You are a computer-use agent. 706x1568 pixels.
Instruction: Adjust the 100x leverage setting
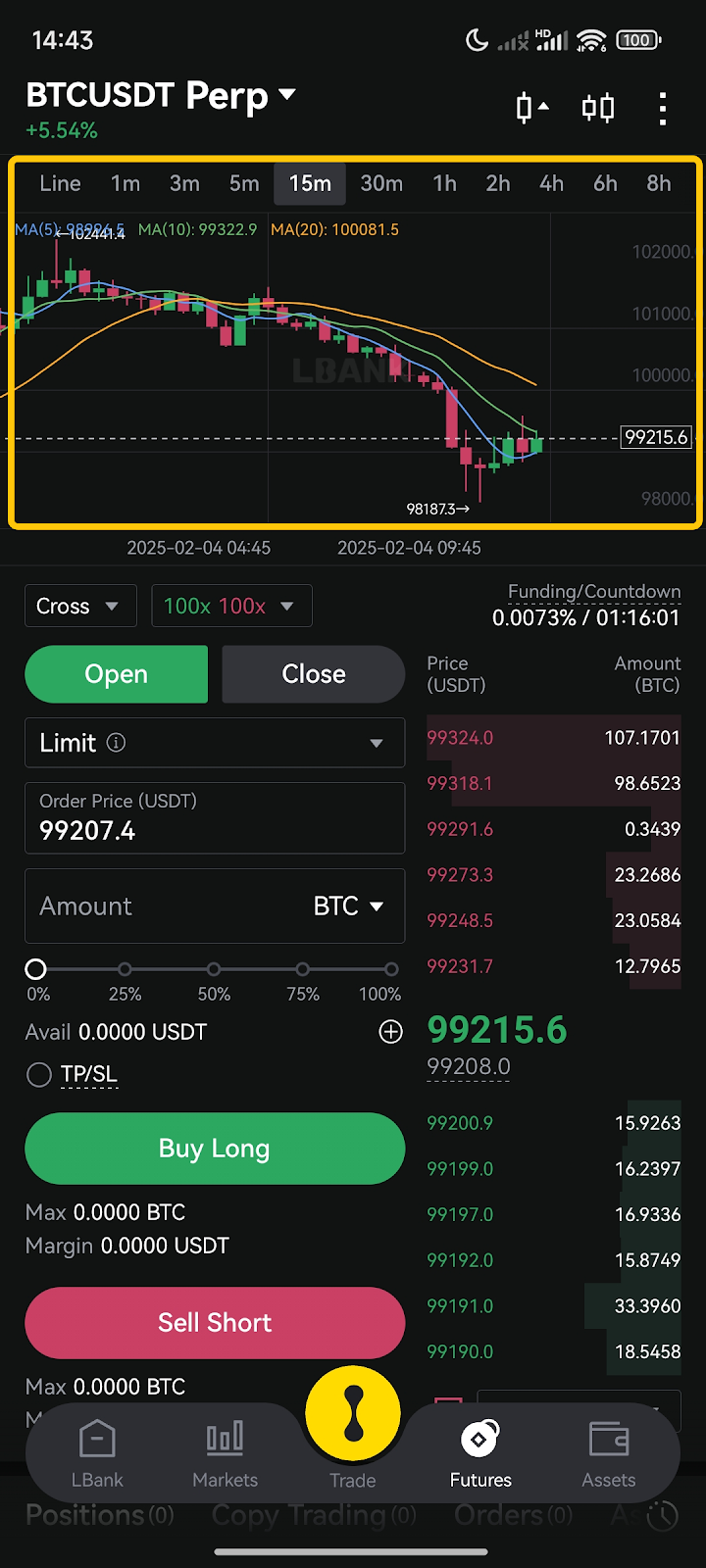[231, 606]
